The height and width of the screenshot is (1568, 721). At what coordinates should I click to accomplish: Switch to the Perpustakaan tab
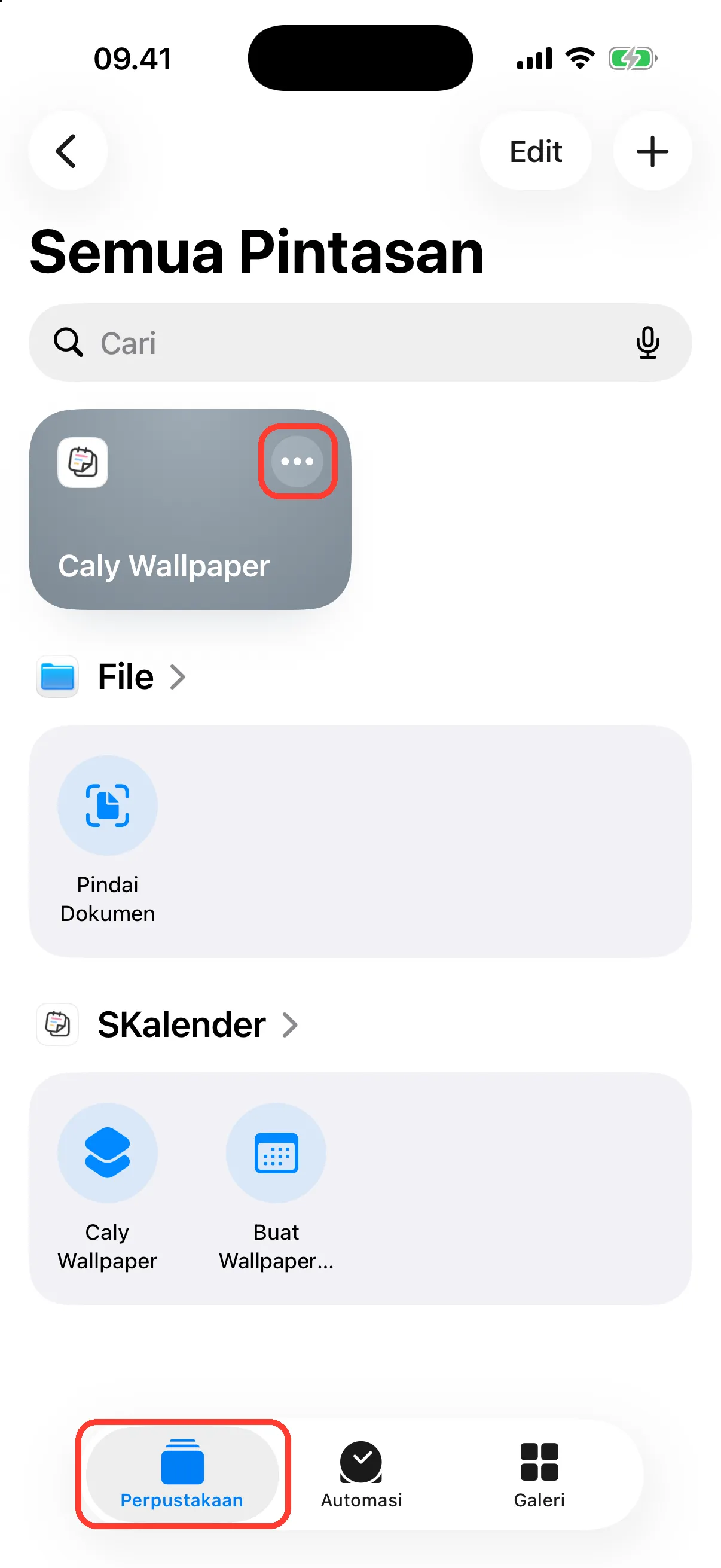pos(182,1474)
